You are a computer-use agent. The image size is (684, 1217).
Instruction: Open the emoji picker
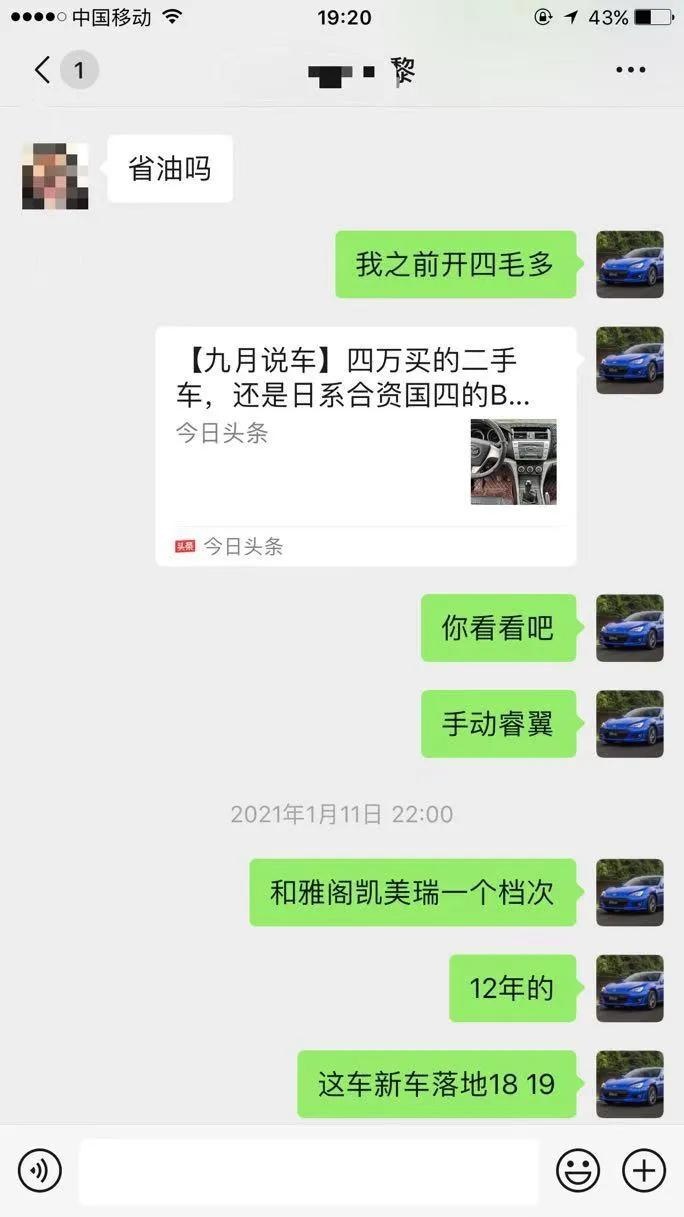578,1170
